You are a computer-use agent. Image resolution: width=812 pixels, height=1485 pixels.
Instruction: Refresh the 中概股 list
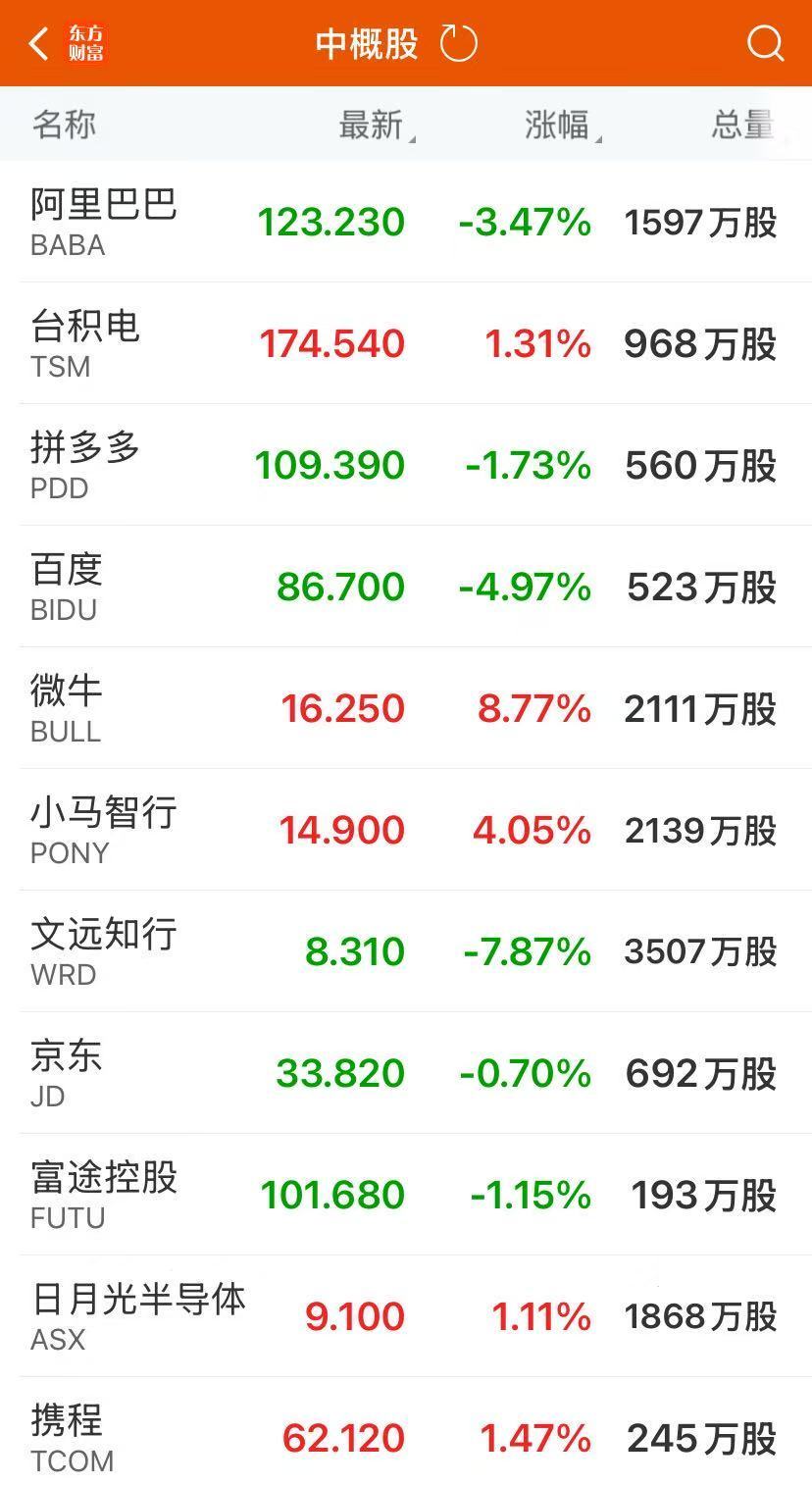pyautogui.click(x=458, y=44)
